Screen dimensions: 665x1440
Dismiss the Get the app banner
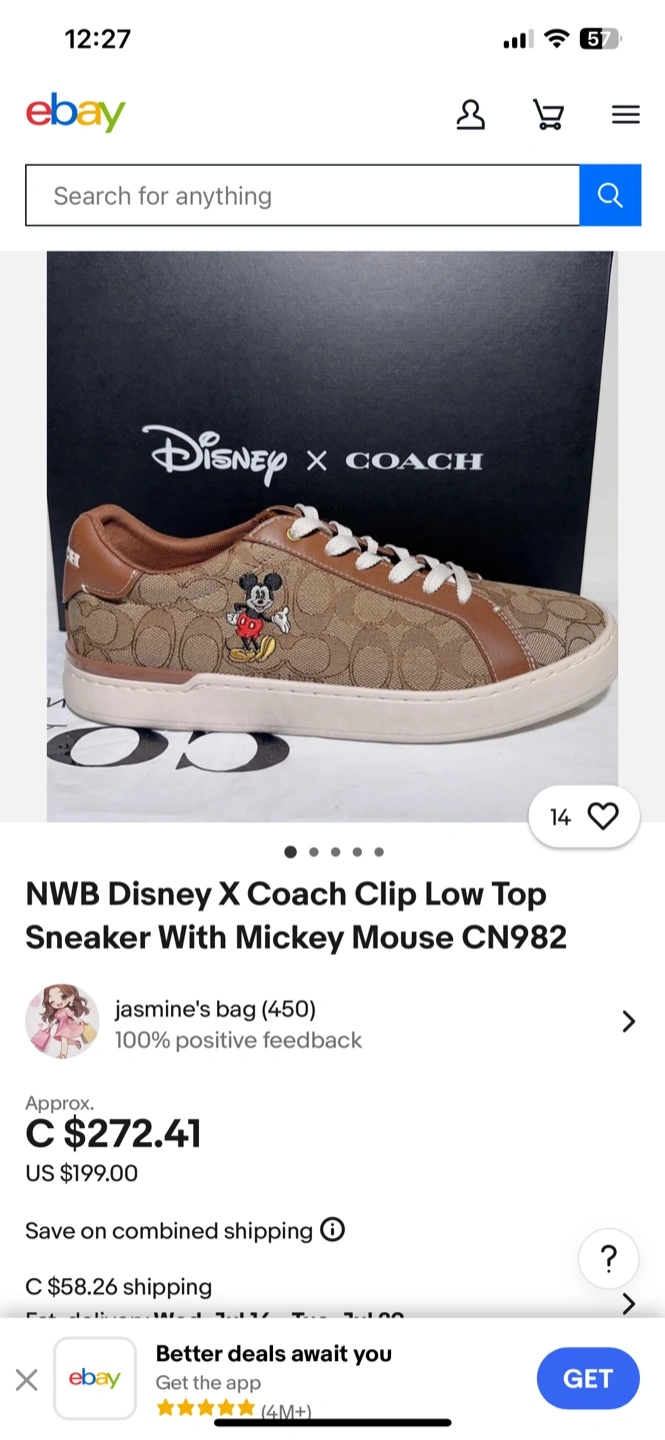click(27, 1380)
